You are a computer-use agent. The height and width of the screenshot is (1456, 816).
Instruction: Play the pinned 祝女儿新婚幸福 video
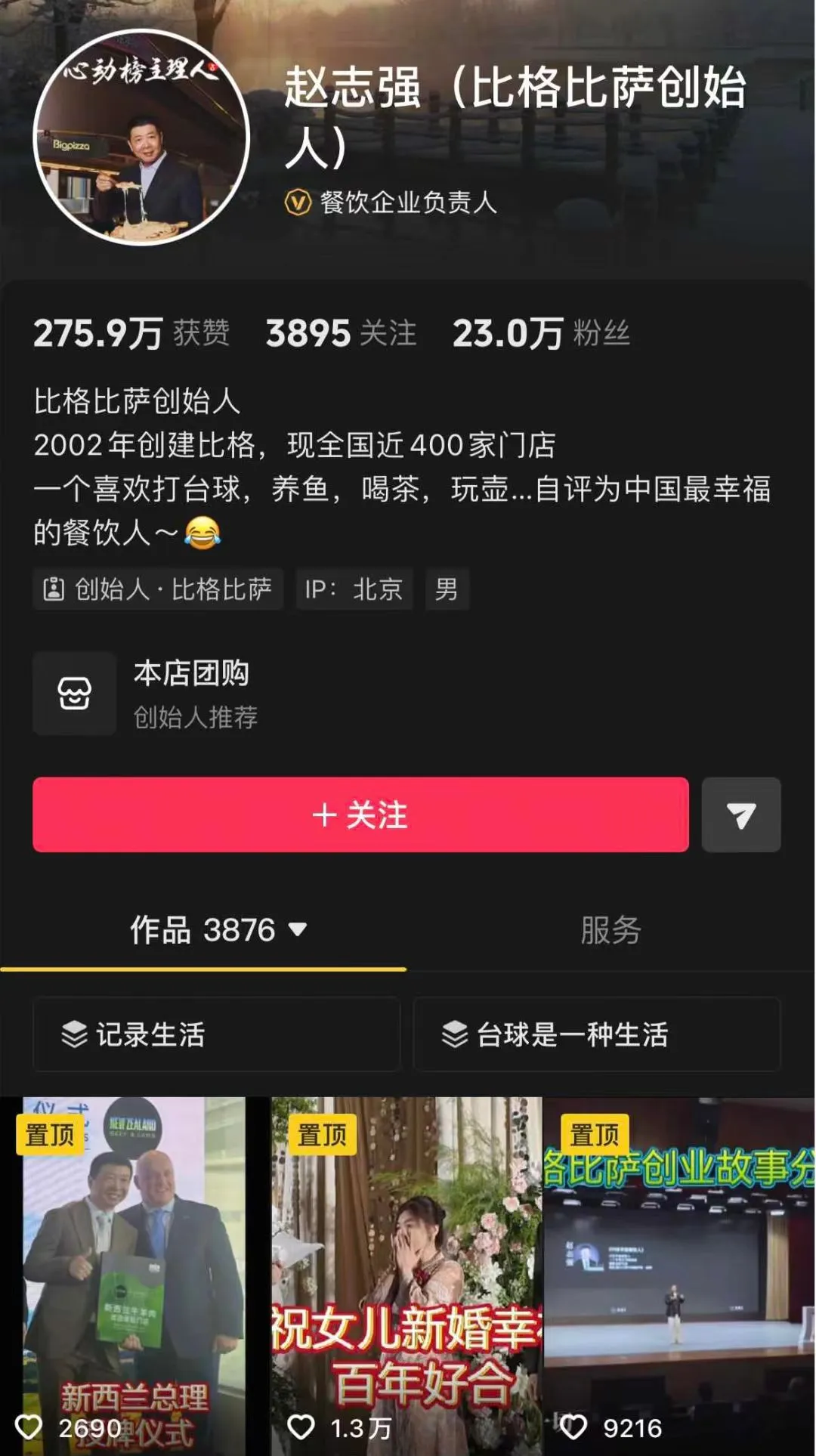(406, 1277)
